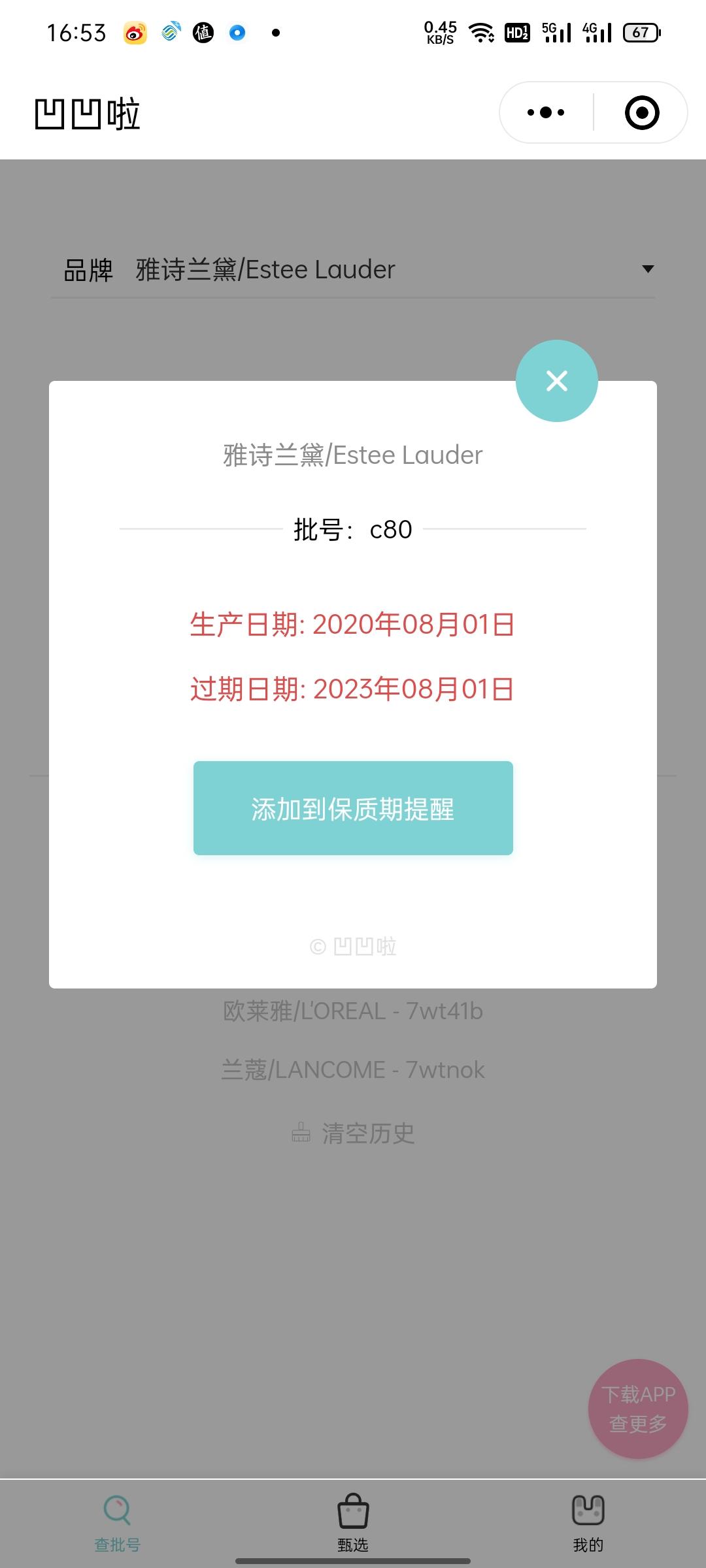The image size is (706, 1568).
Task: Select the 批号 c80 value in popup
Action: coord(392,529)
